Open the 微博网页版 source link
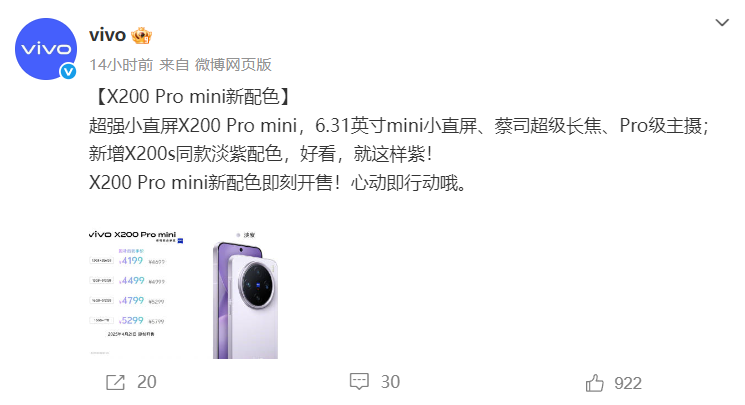 232,64
